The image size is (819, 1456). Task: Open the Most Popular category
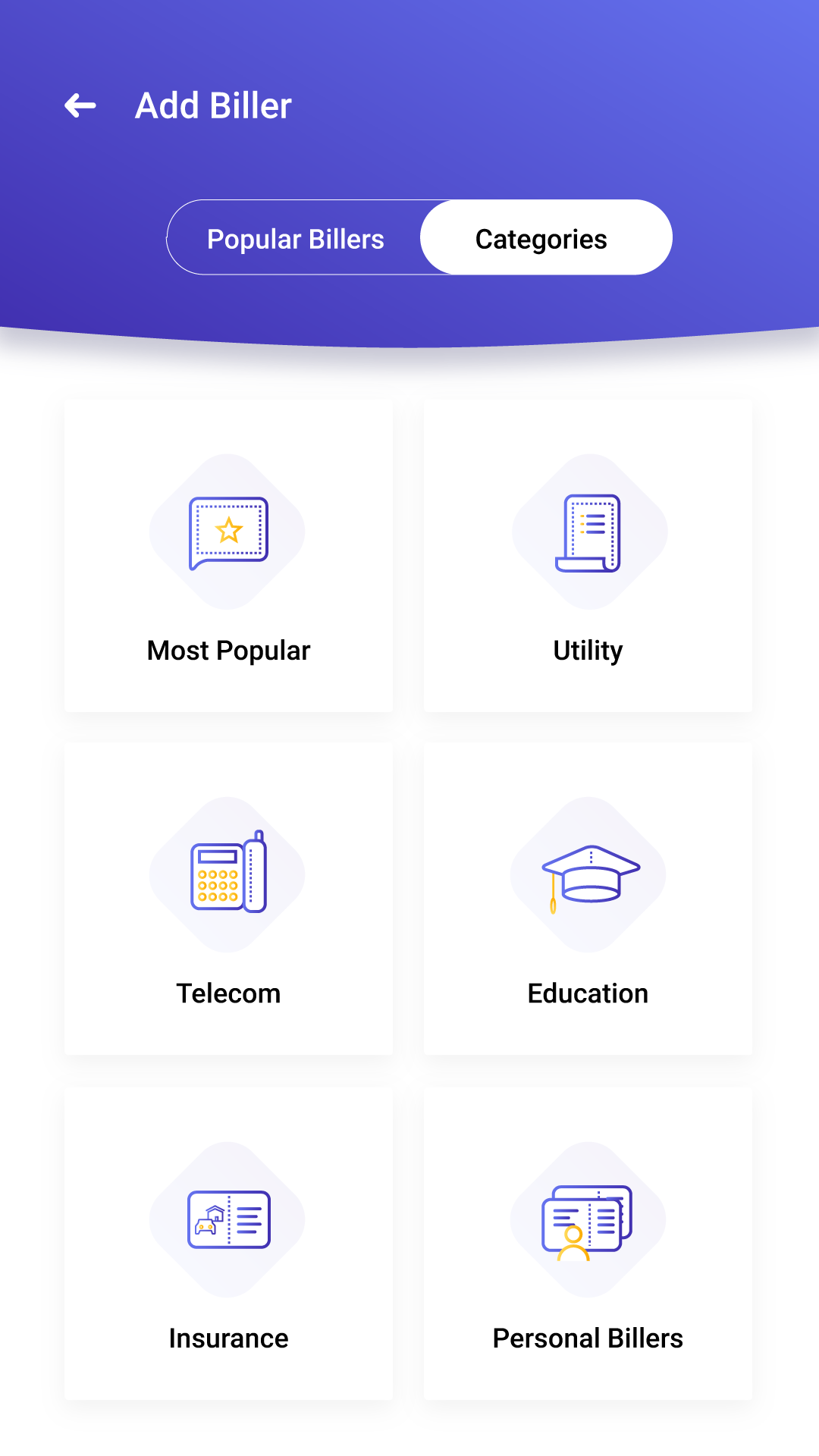click(x=229, y=556)
